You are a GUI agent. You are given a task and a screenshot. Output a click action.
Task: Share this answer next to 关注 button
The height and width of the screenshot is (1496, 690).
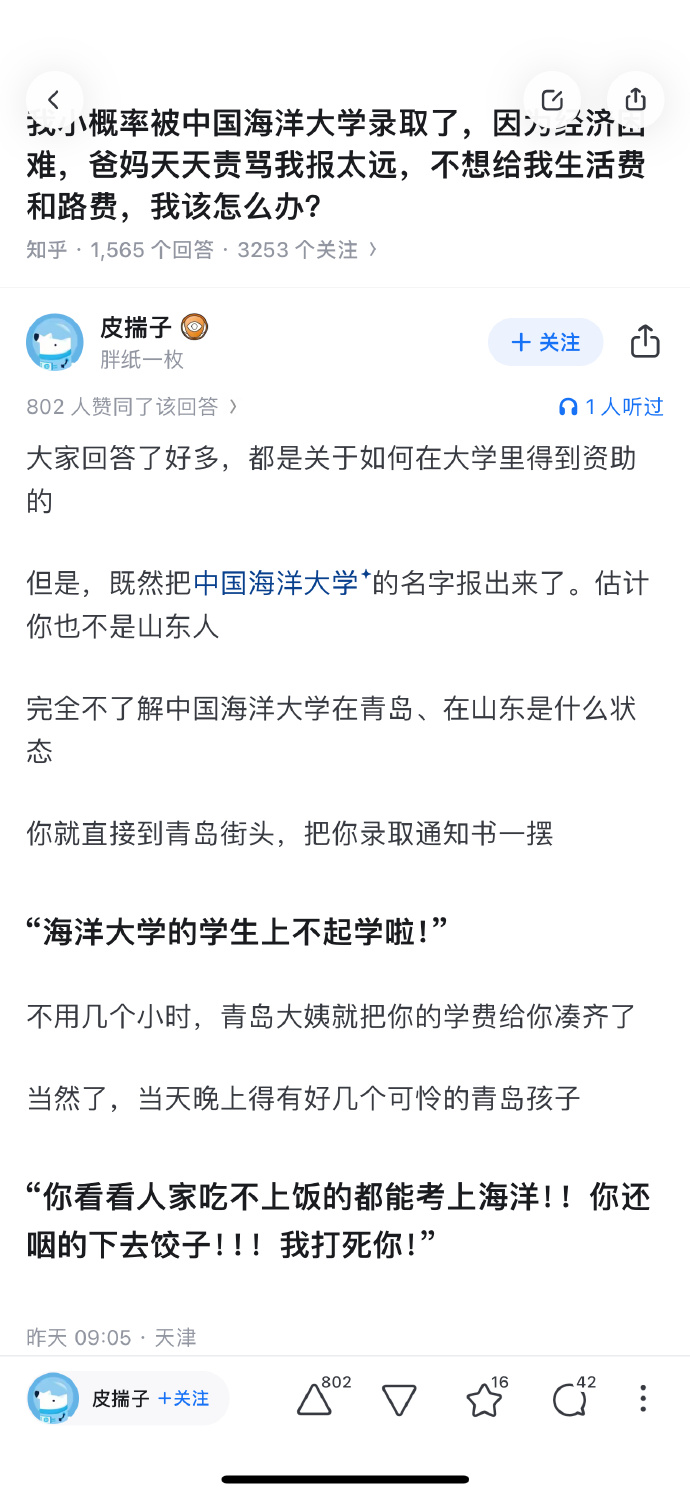(x=645, y=342)
